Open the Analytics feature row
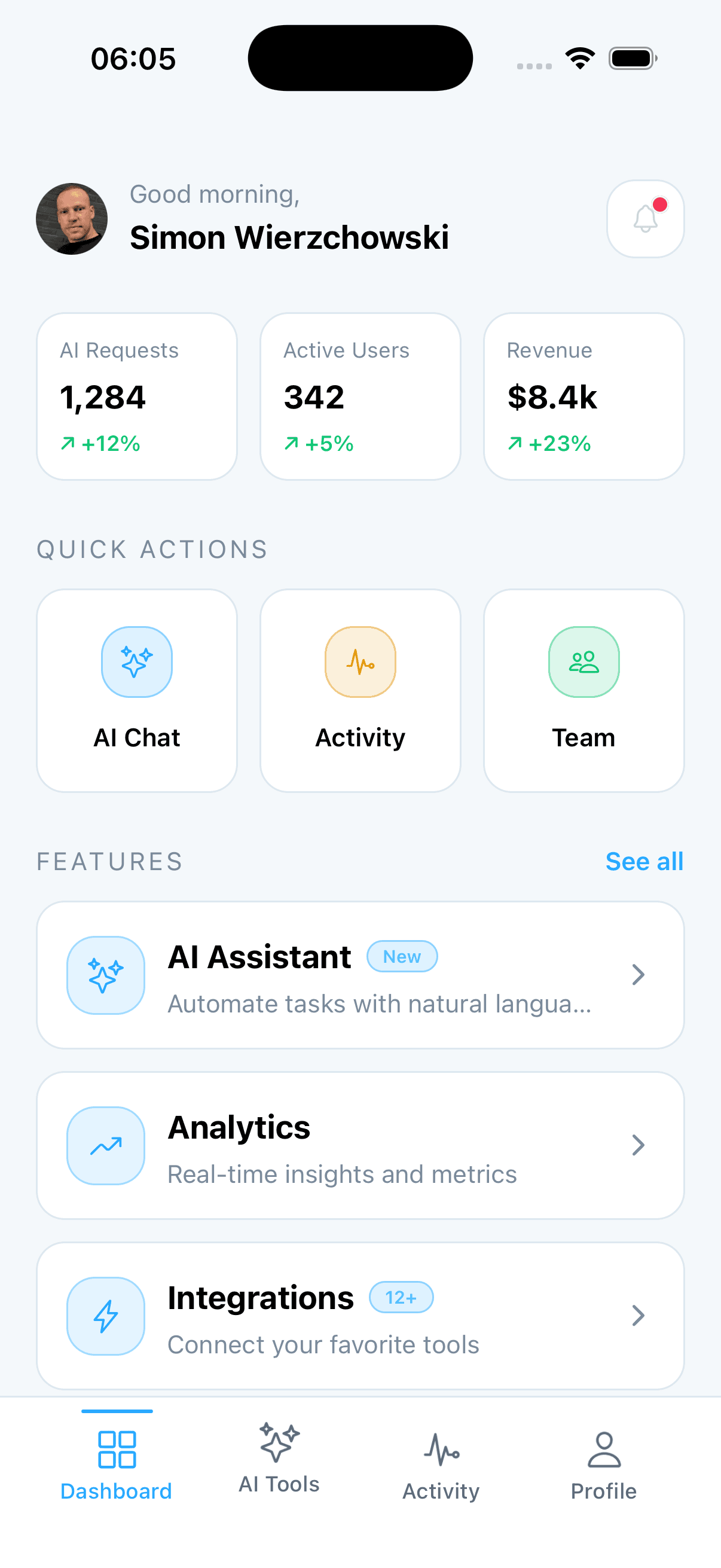The height and width of the screenshot is (1568, 721). (x=360, y=1146)
